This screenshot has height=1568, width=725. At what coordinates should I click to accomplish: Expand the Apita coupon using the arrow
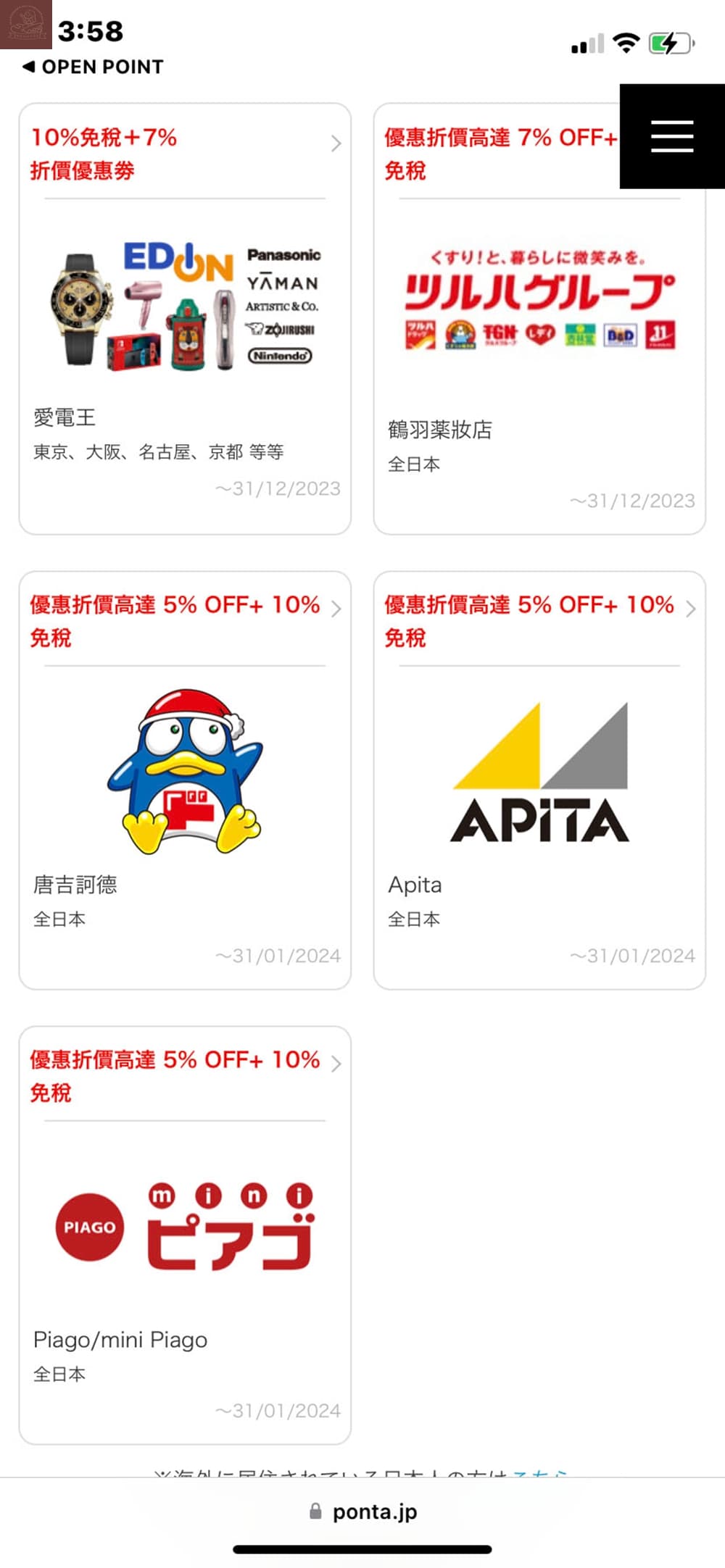coord(689,609)
